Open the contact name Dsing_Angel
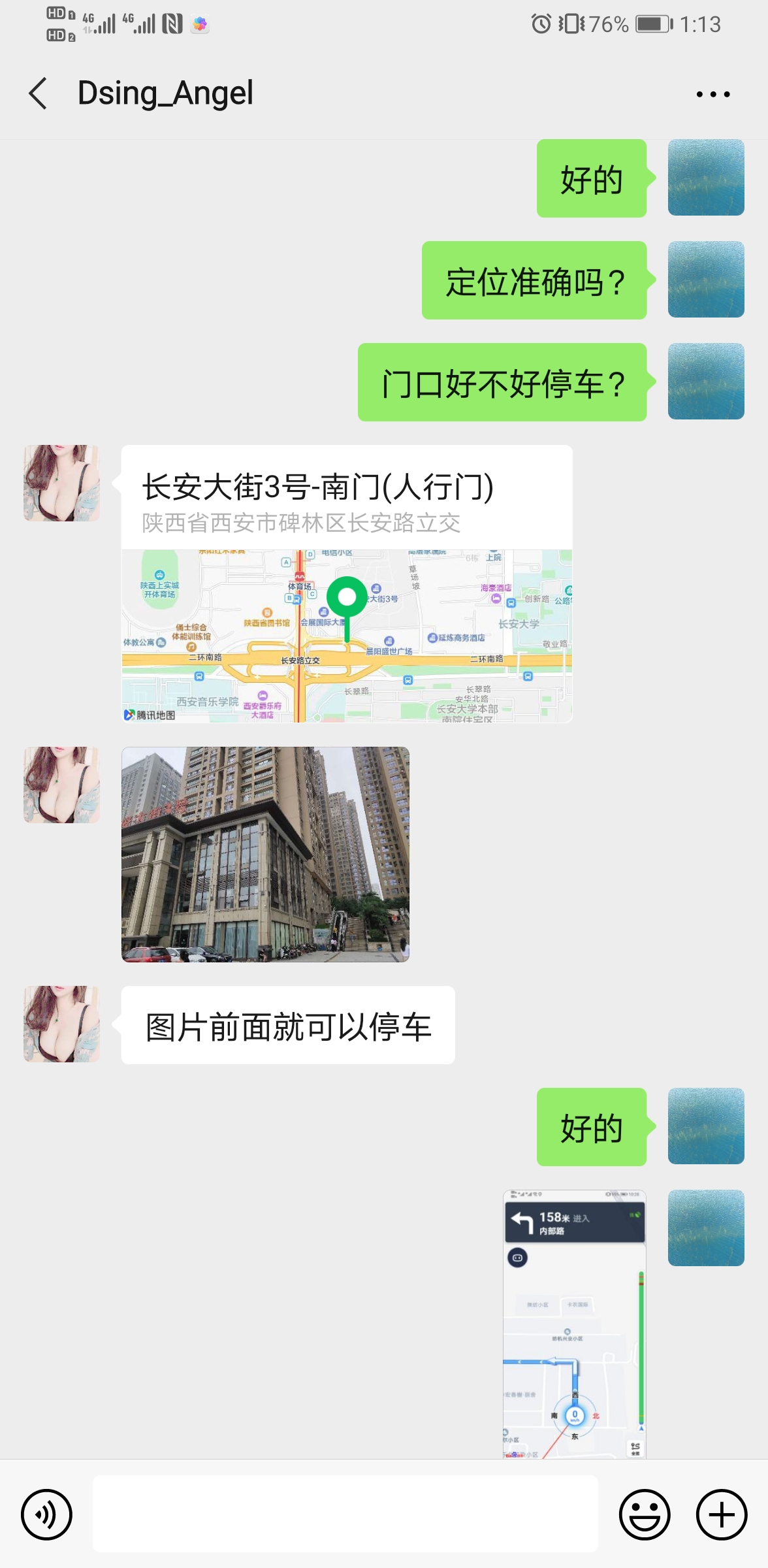This screenshot has height=1568, width=768. 164,93
